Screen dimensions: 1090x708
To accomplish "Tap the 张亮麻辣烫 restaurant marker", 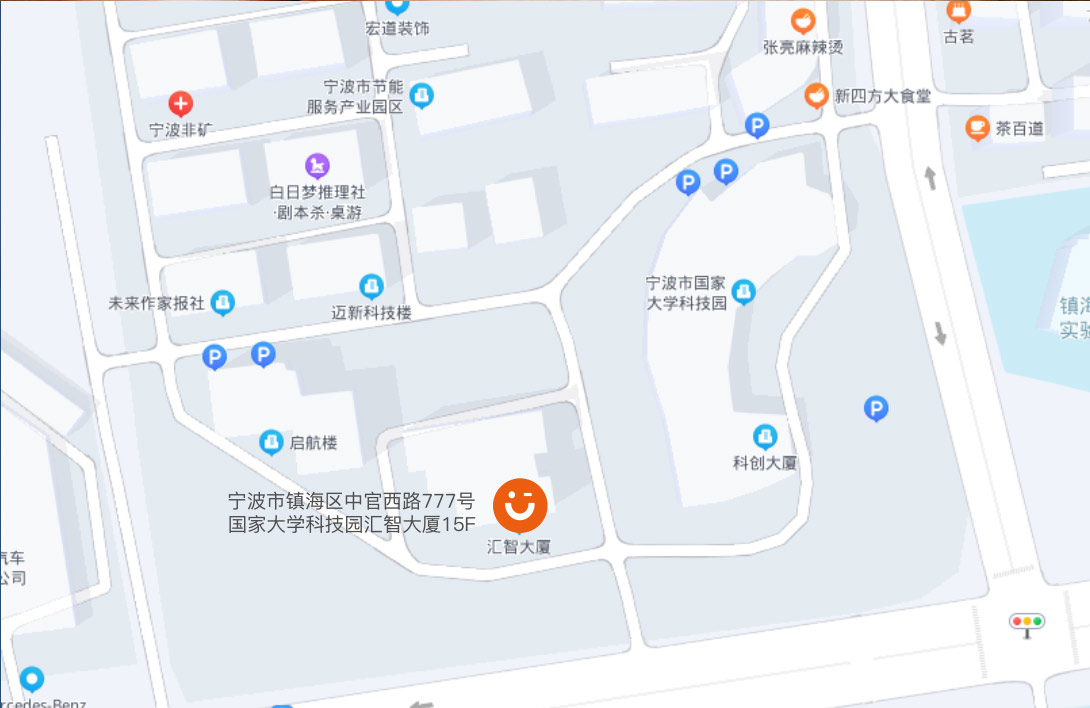I will pyautogui.click(x=802, y=20).
